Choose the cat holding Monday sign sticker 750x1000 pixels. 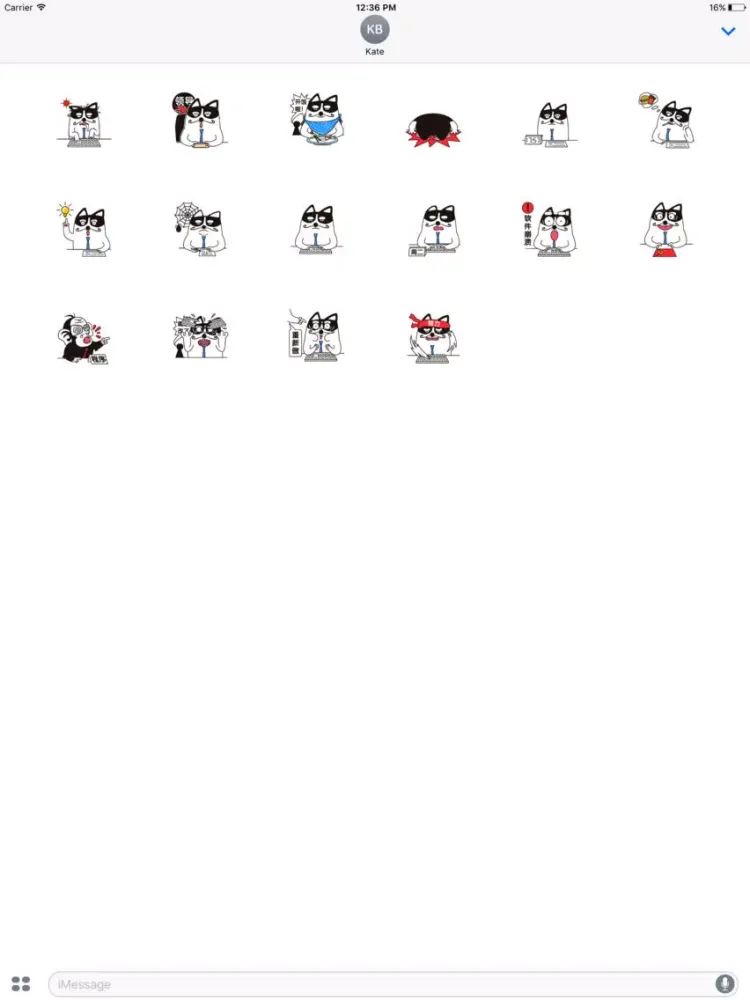[432, 228]
